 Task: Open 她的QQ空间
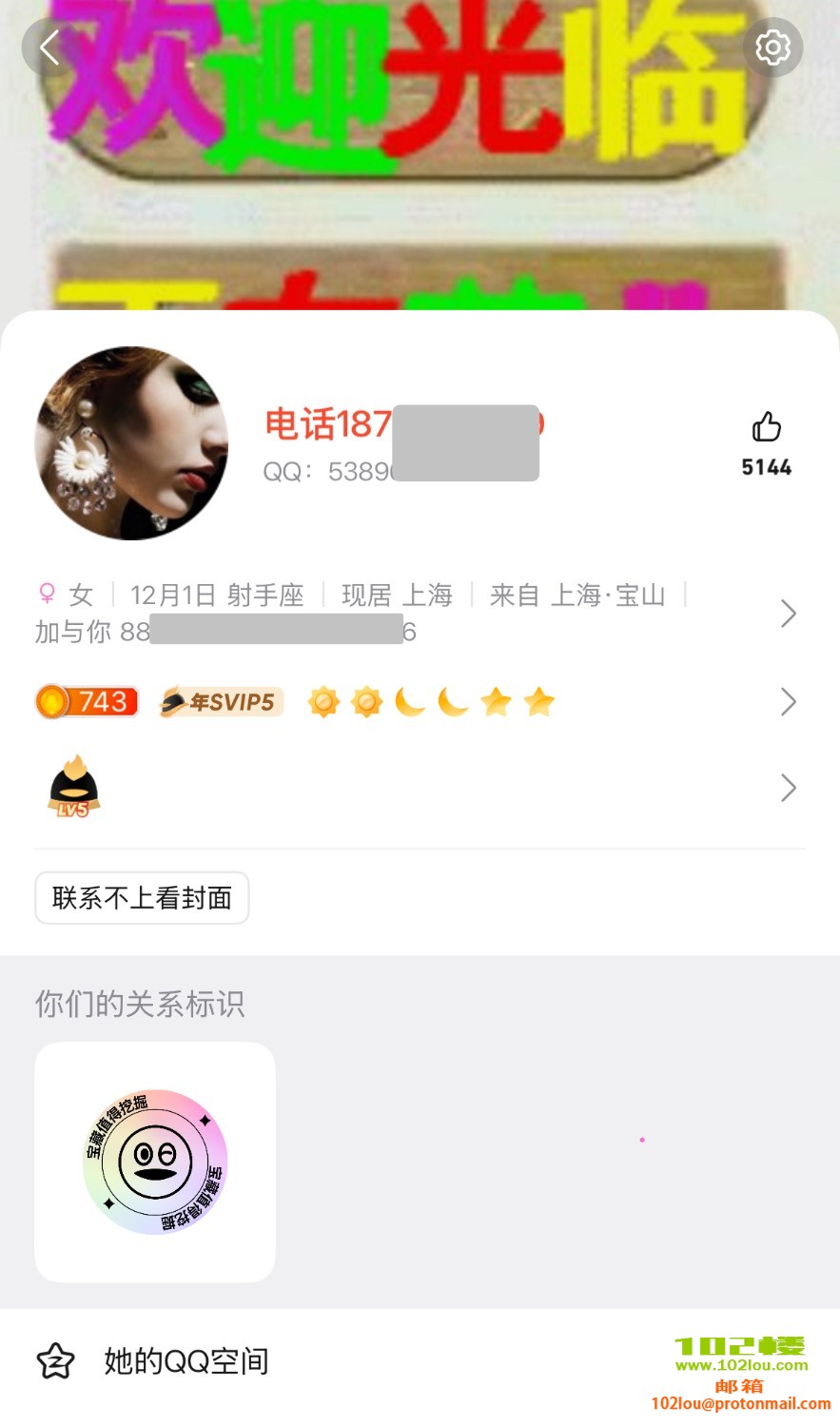(x=186, y=1361)
